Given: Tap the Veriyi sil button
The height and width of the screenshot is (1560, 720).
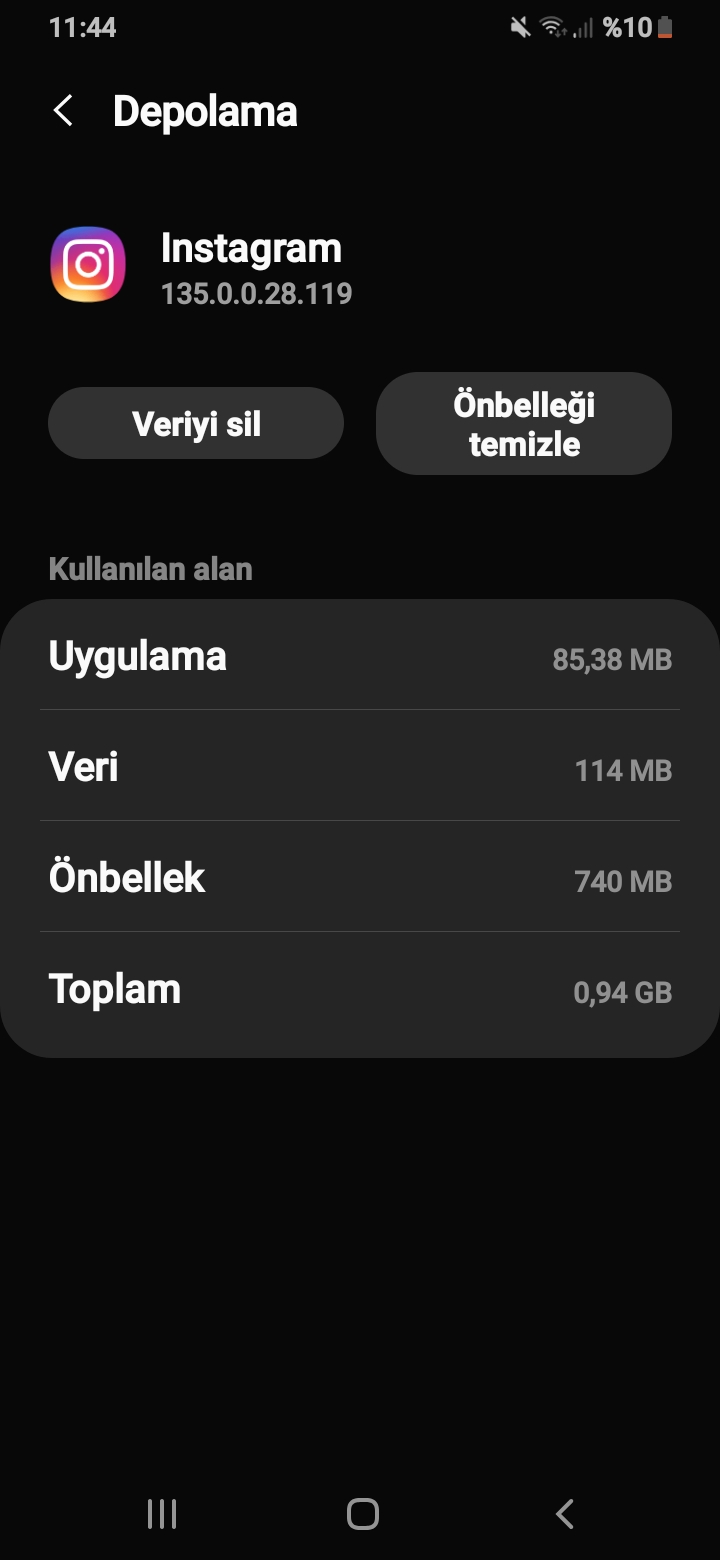Looking at the screenshot, I should pos(196,424).
